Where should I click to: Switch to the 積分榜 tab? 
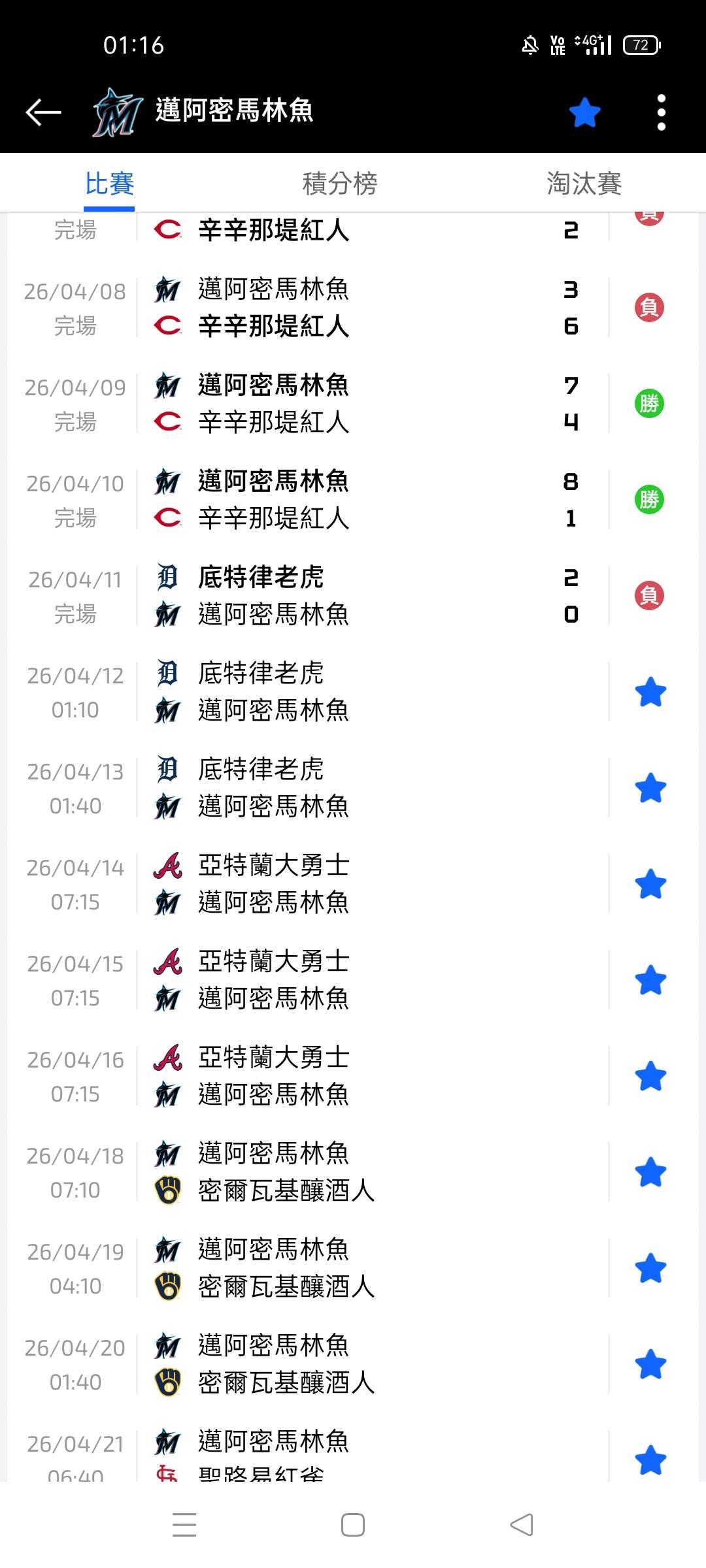coord(340,184)
